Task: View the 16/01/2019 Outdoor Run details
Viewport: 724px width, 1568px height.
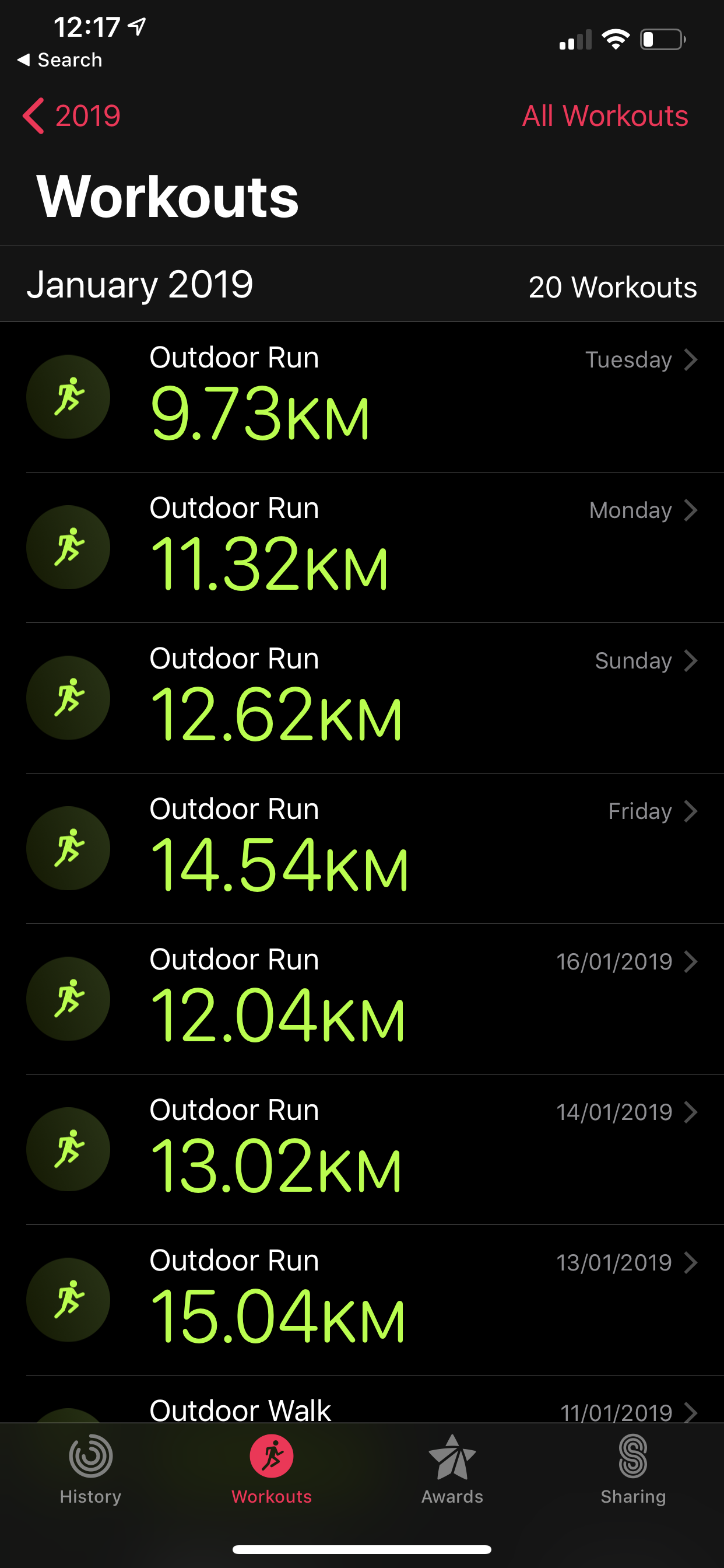Action: [361, 998]
